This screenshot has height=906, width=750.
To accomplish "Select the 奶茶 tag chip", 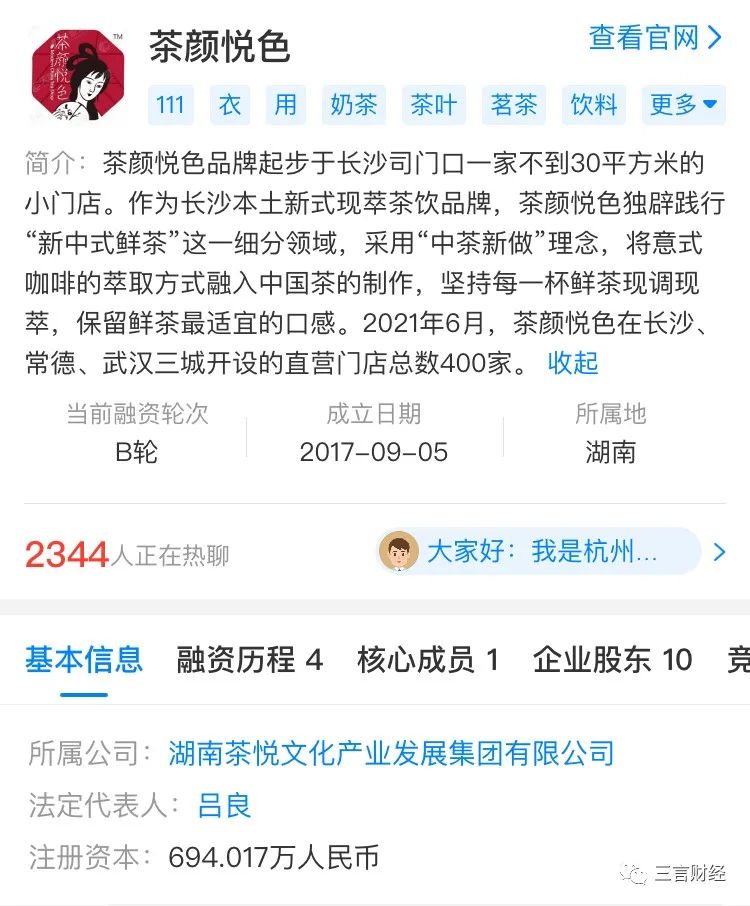I will [x=353, y=104].
